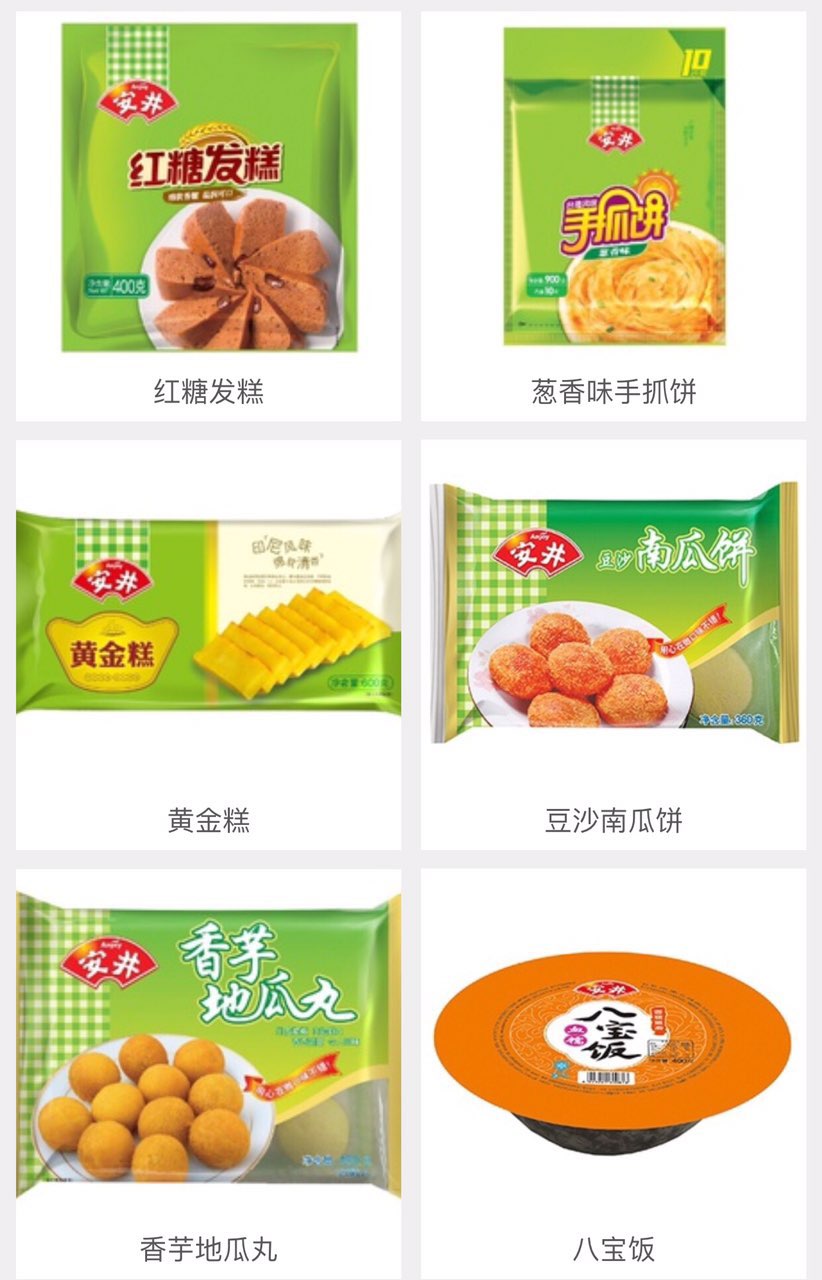
Task: Open the 红糖发糕 product card
Action: (x=208, y=215)
